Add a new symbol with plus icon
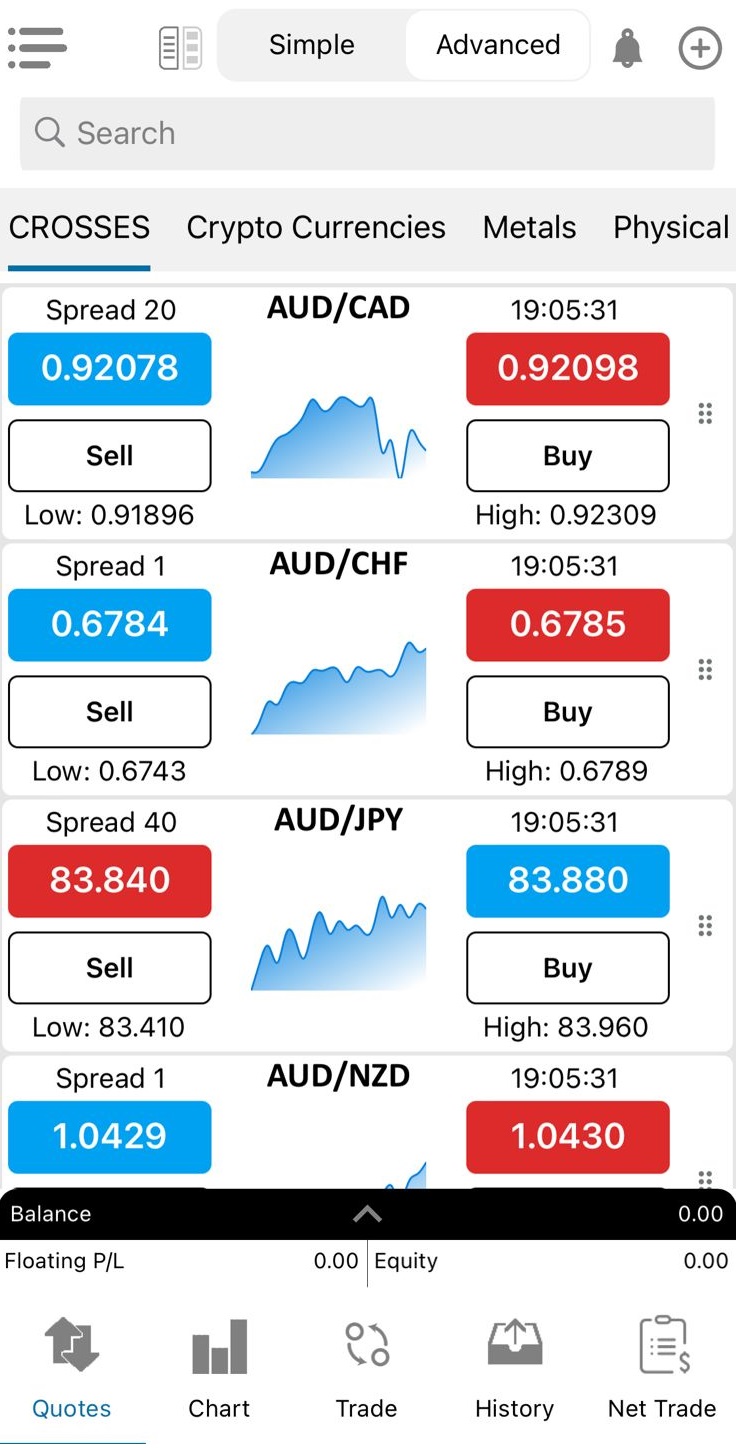 700,47
